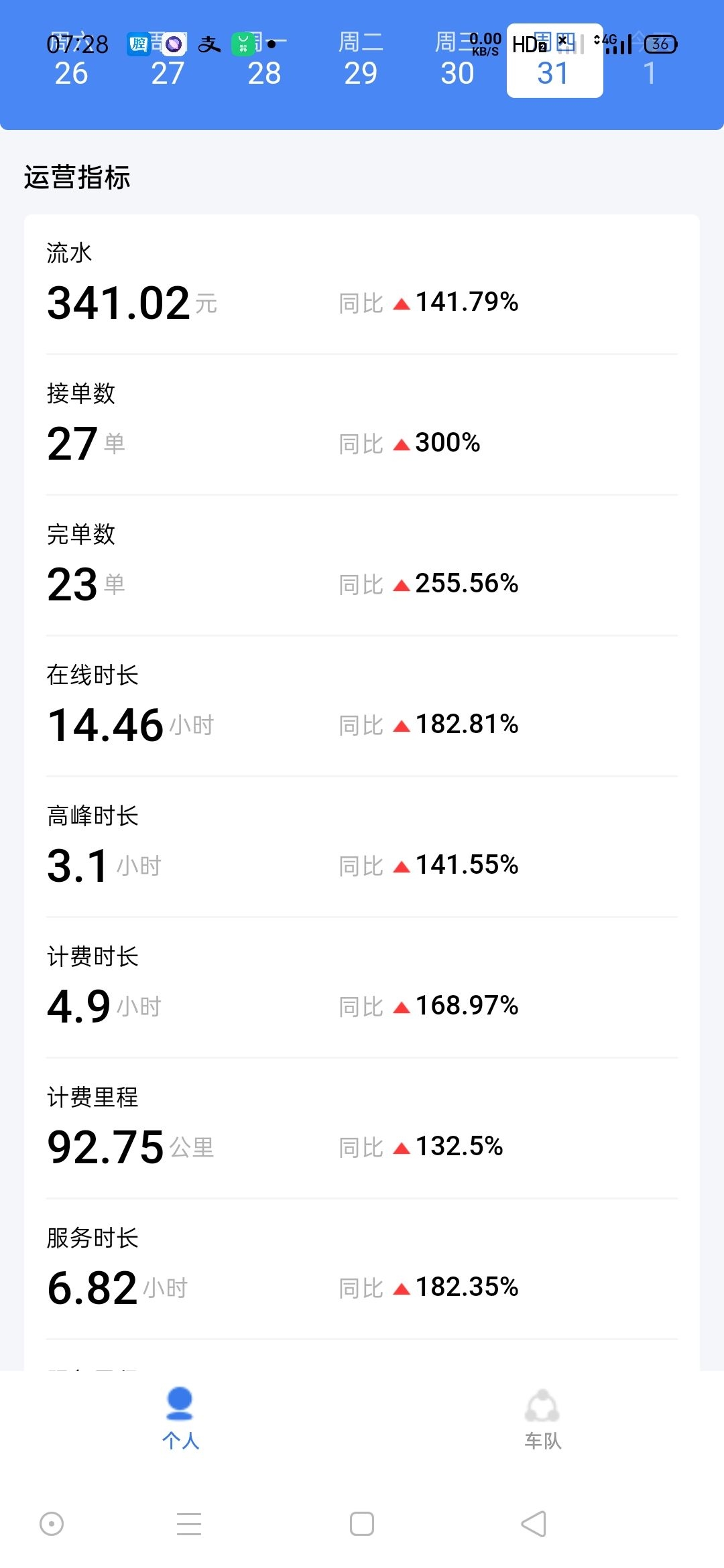Image resolution: width=724 pixels, height=1568 pixels.
Task: Choose Tuesday the 29th
Action: pyautogui.click(x=361, y=62)
